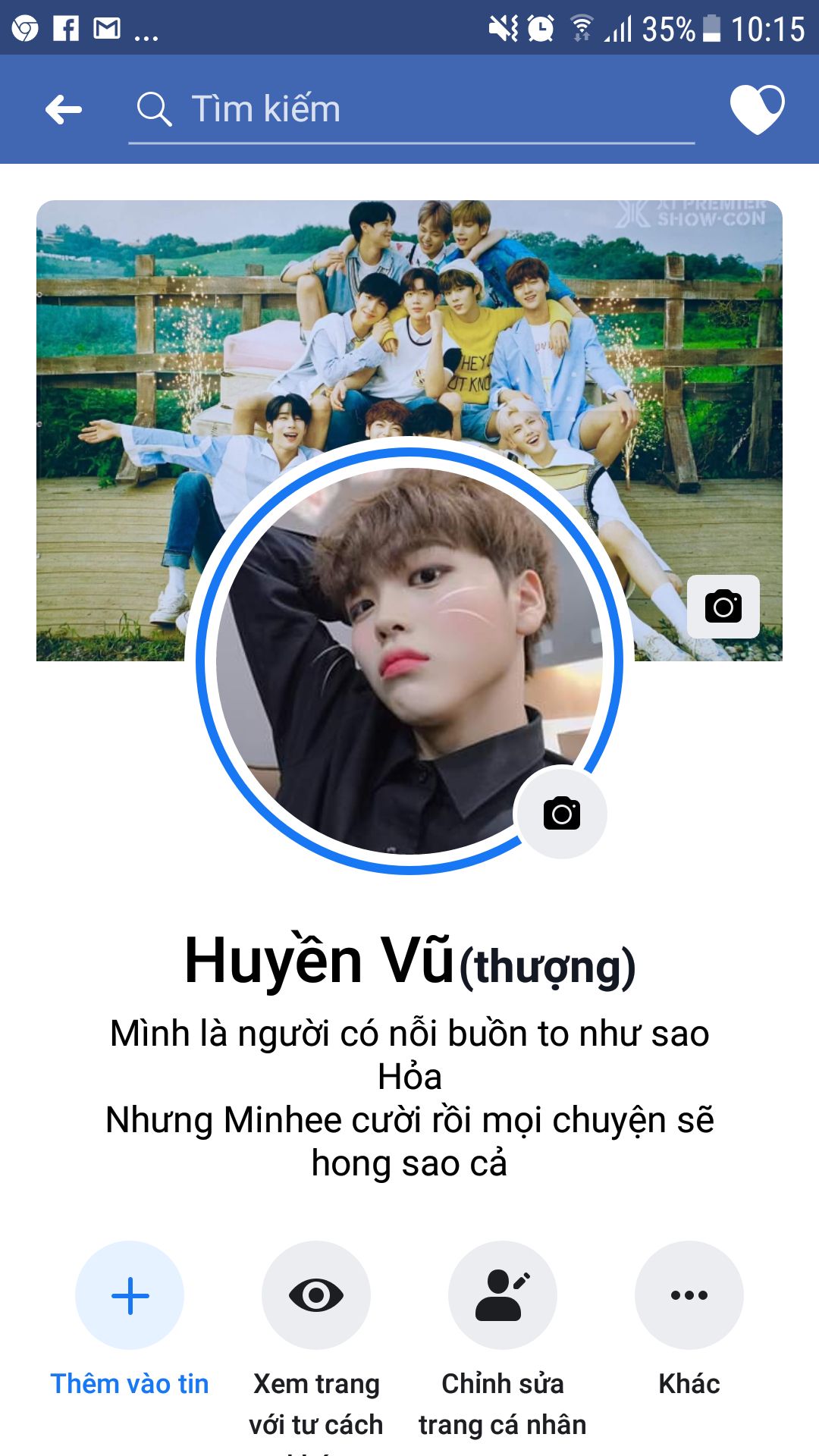
Task: Go back using the top-left arrow
Action: click(64, 109)
